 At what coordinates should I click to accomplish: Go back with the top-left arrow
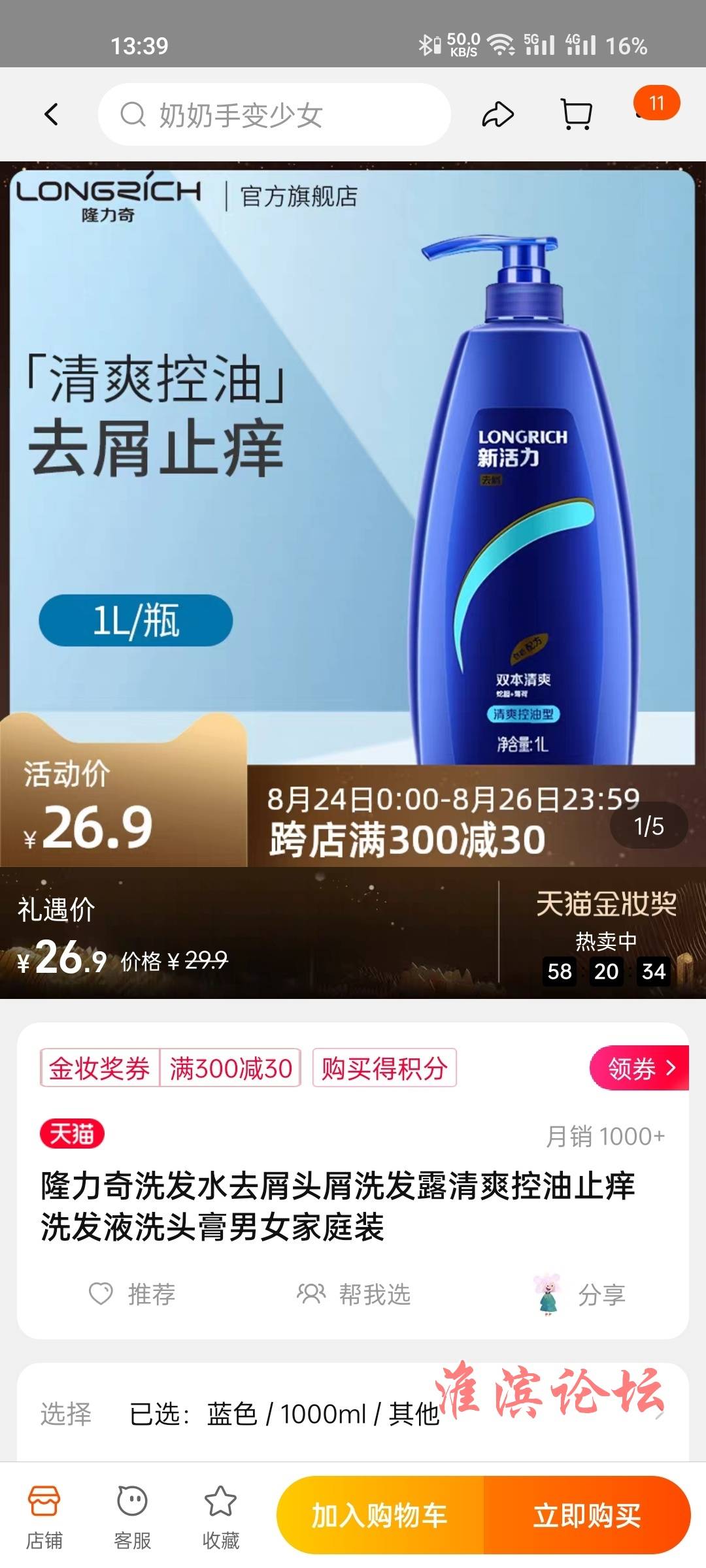(x=52, y=115)
